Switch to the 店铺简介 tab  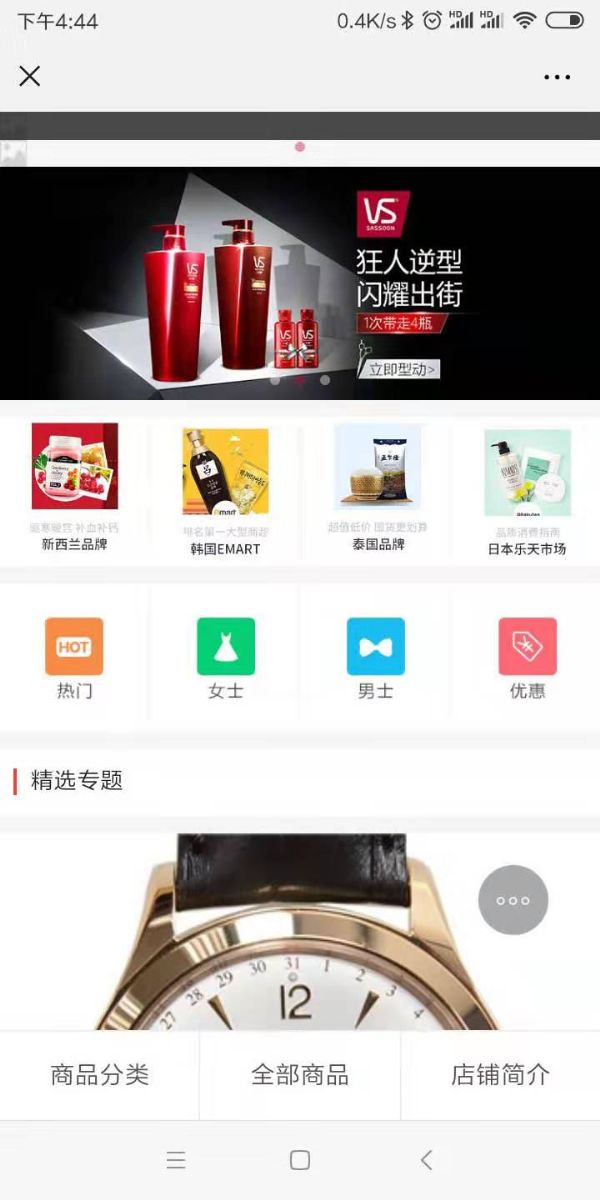pyautogui.click(x=500, y=1075)
